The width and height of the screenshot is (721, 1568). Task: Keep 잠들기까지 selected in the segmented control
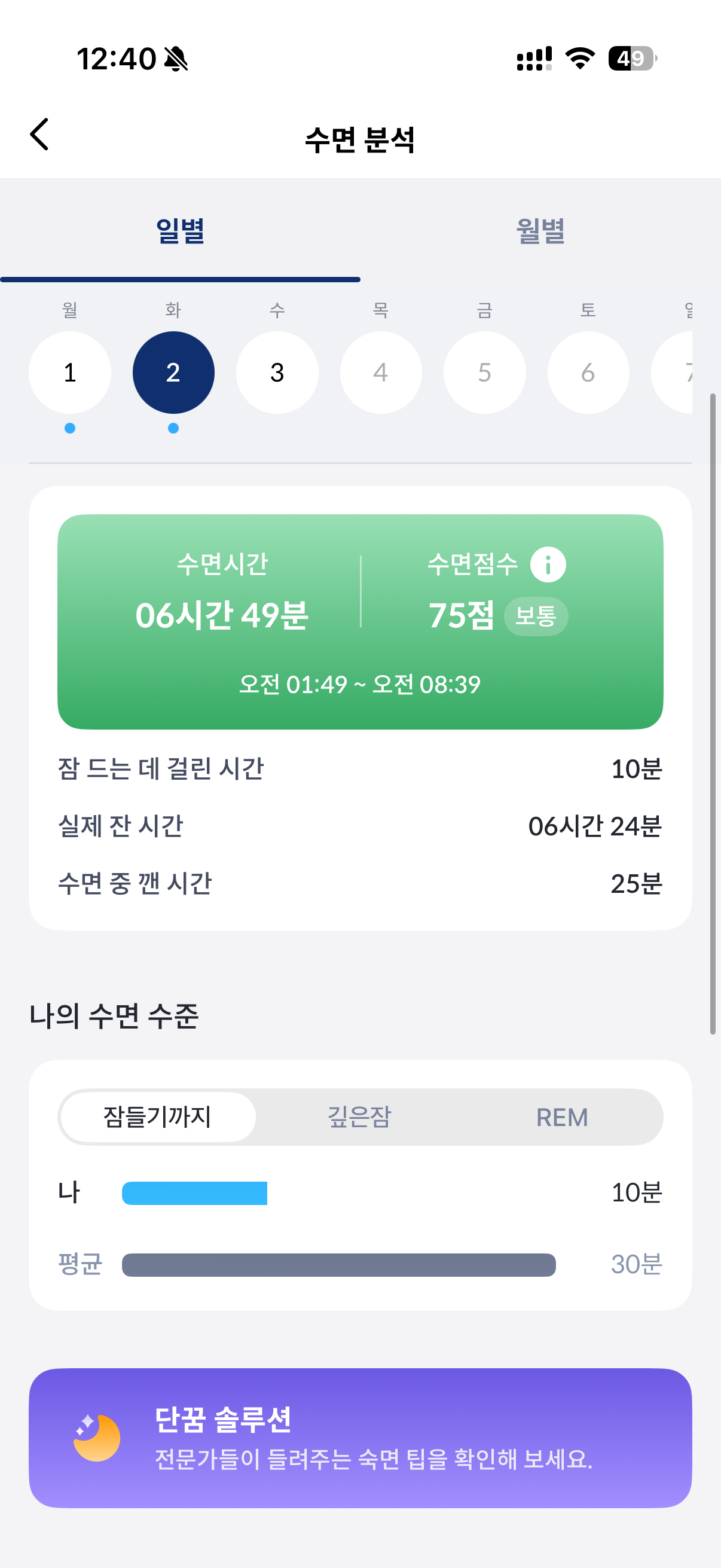[157, 1117]
